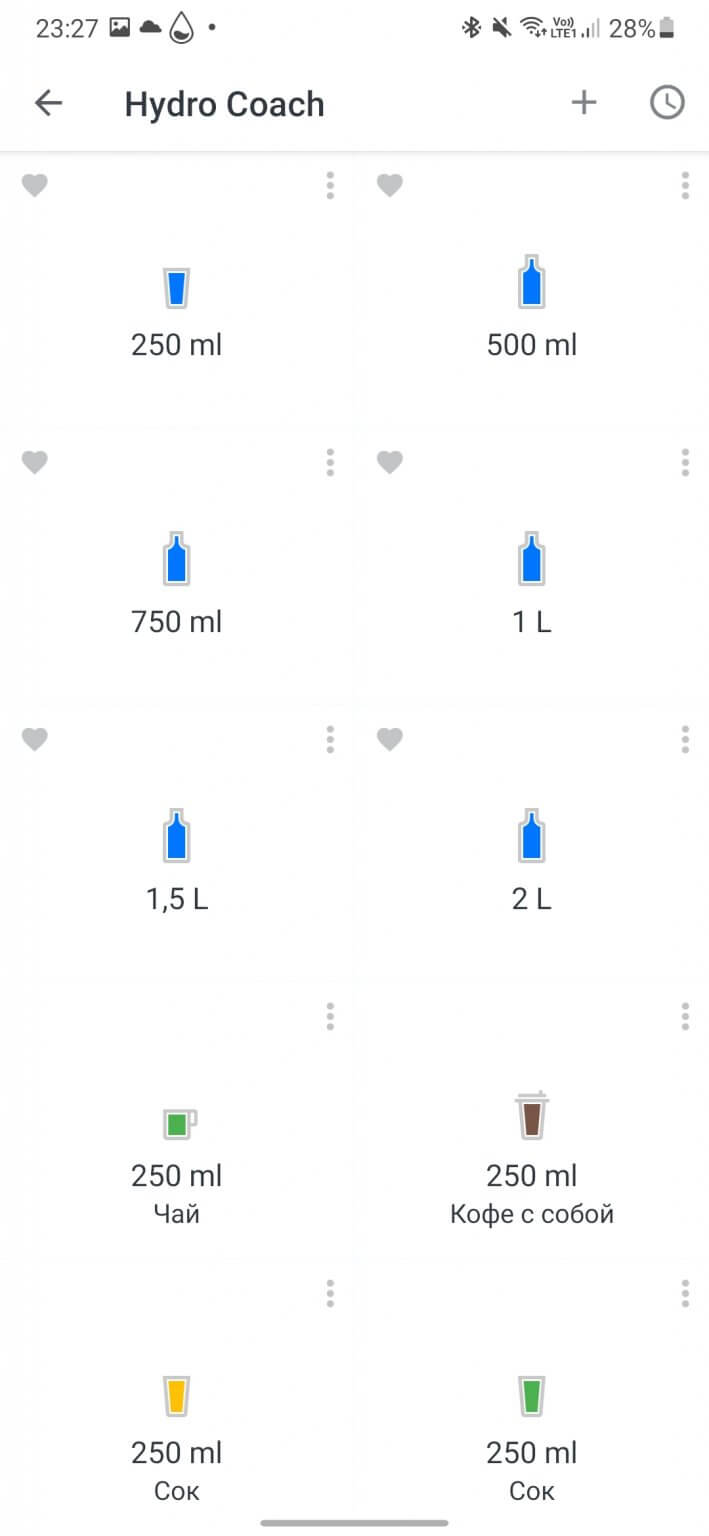Open the 750 ml bottle's overflow menu

click(x=330, y=462)
